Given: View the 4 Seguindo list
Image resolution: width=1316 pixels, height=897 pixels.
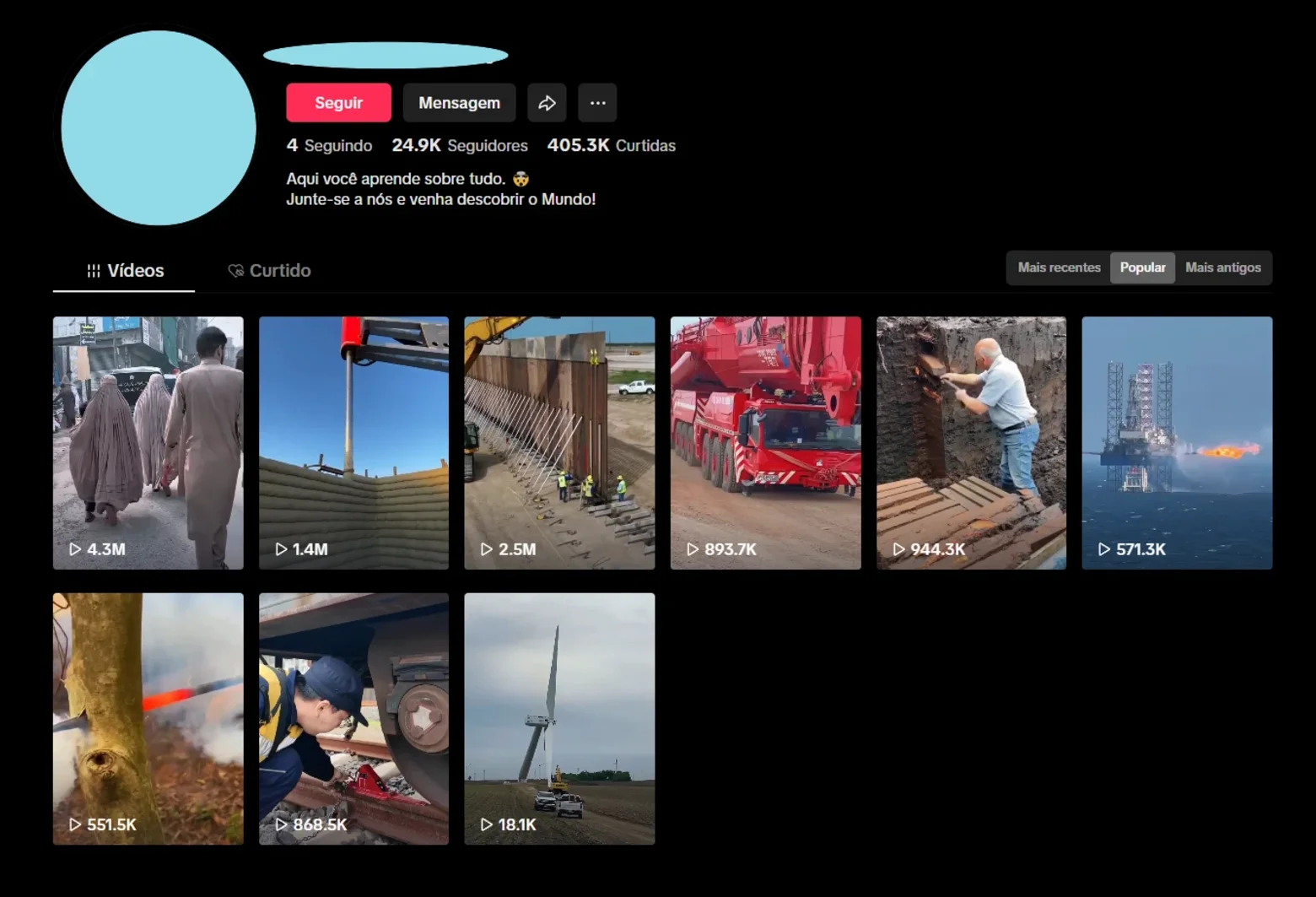Looking at the screenshot, I should (329, 145).
